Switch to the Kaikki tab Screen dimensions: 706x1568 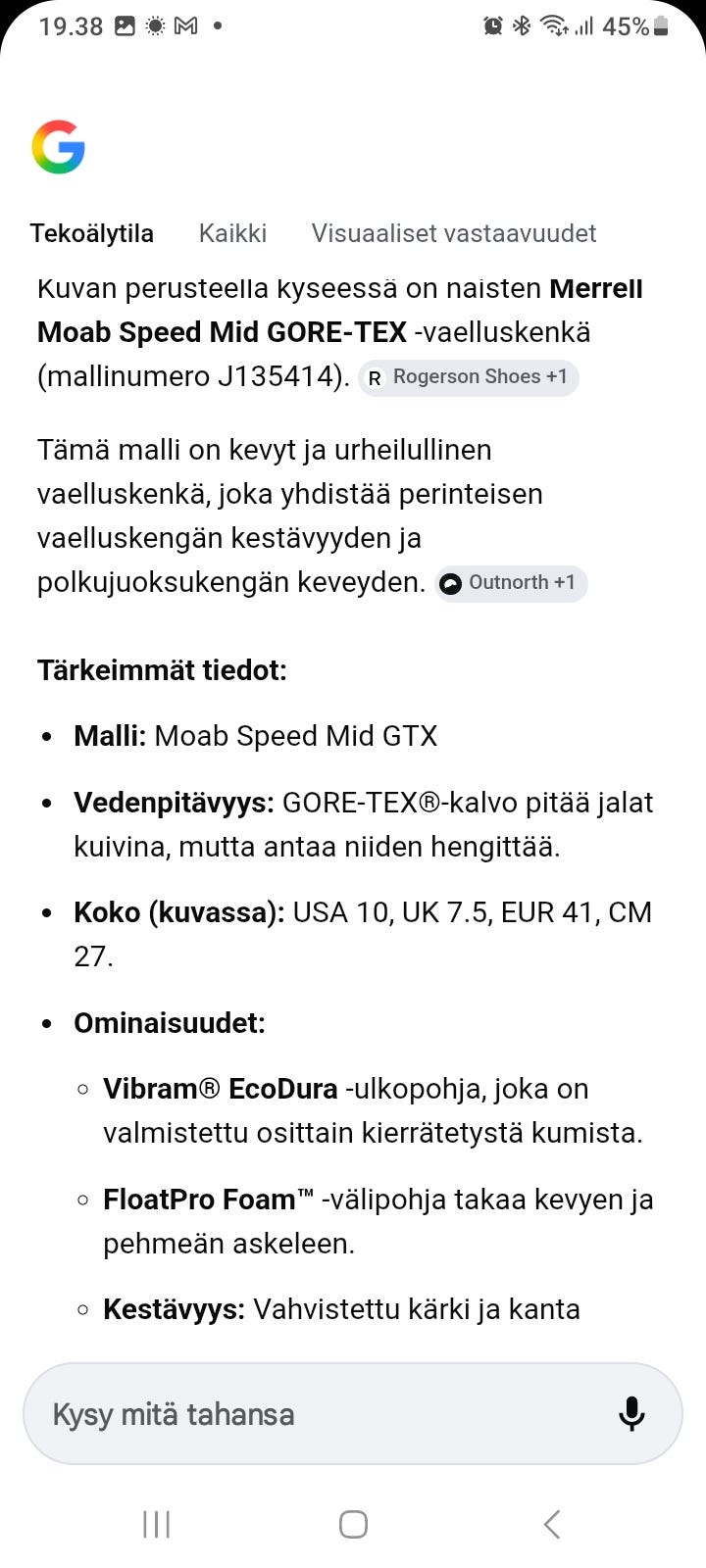[233, 233]
